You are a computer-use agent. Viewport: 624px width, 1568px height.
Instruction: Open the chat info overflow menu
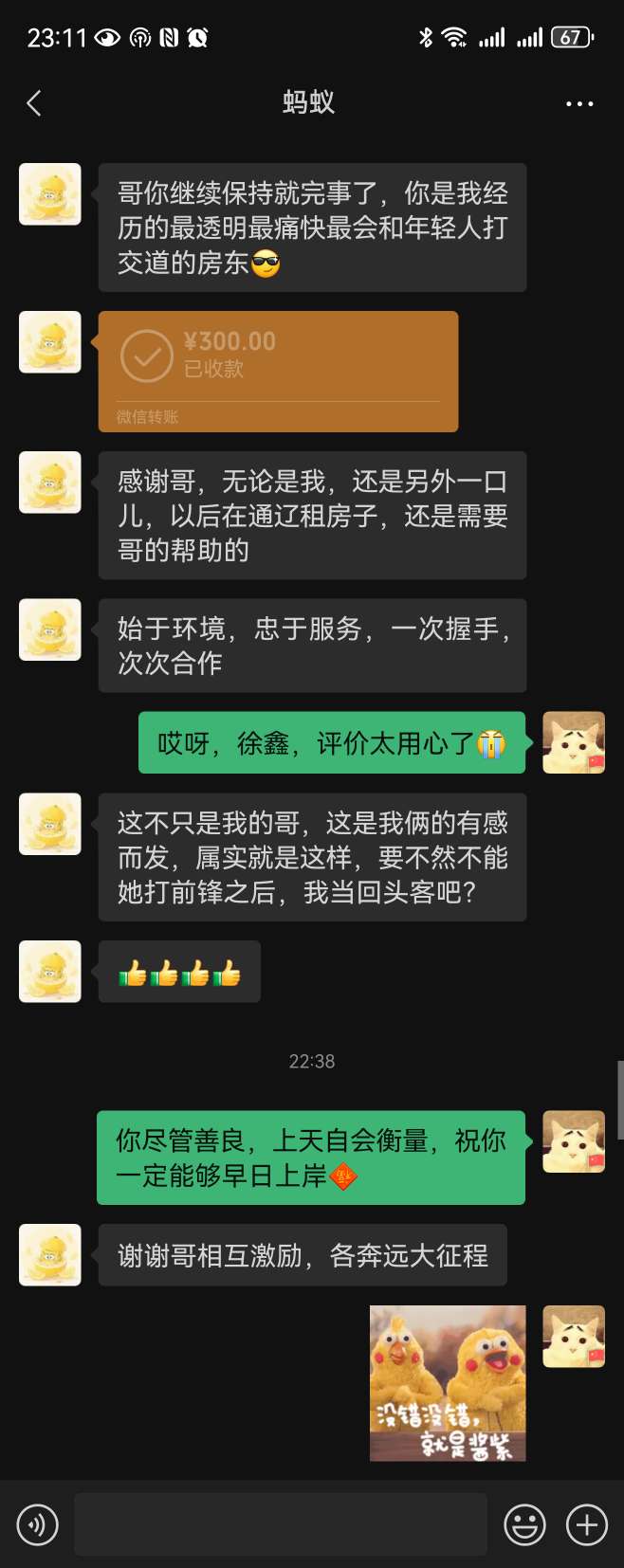[x=578, y=103]
